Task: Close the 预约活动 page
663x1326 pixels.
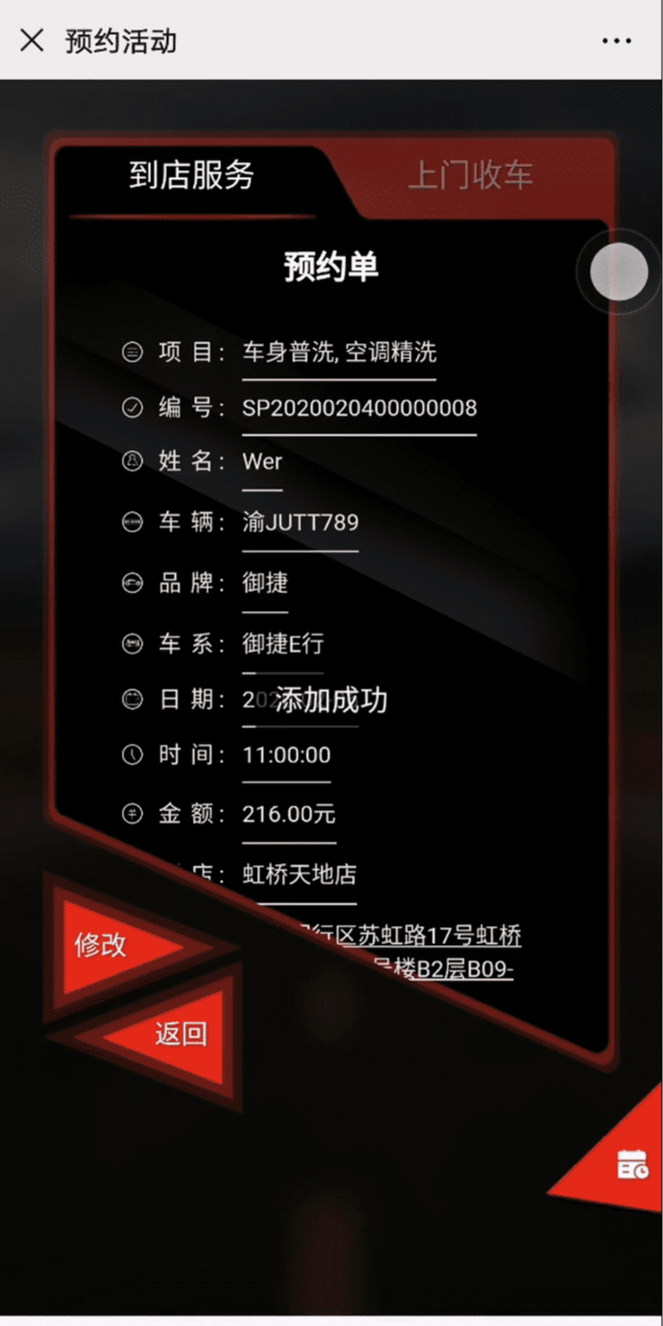Action: 32,41
